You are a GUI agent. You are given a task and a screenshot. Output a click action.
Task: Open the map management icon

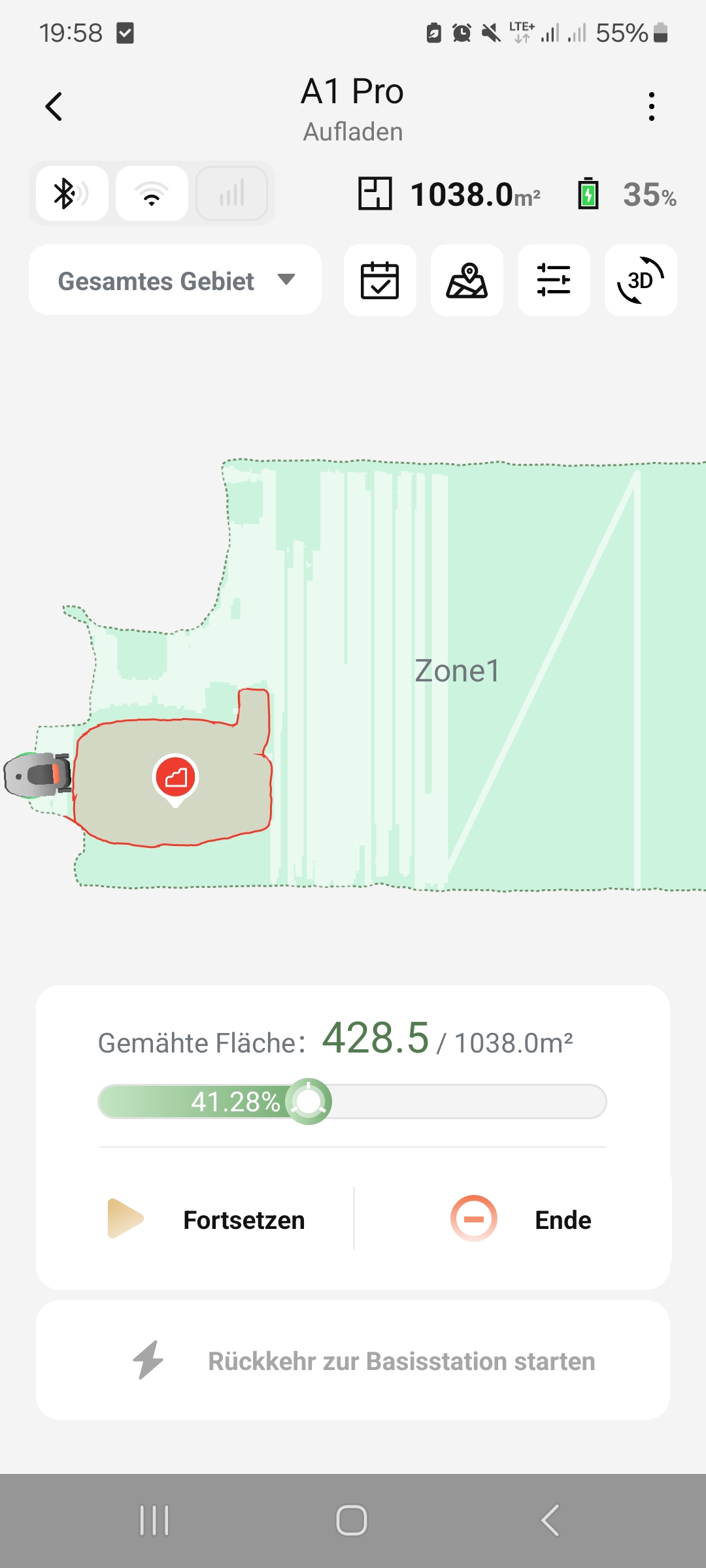pos(467,280)
